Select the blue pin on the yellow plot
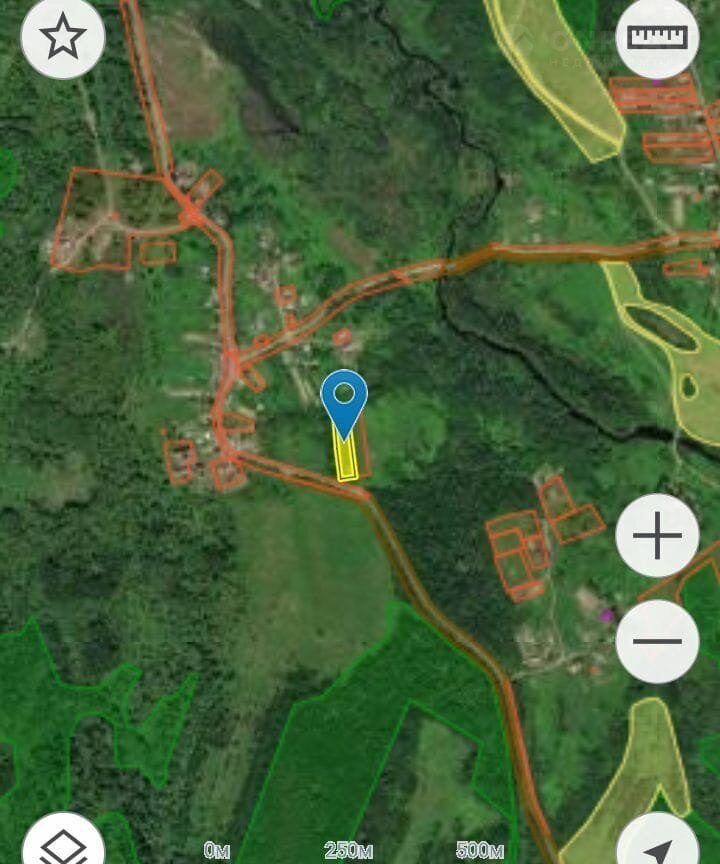This screenshot has height=864, width=720. point(344,400)
